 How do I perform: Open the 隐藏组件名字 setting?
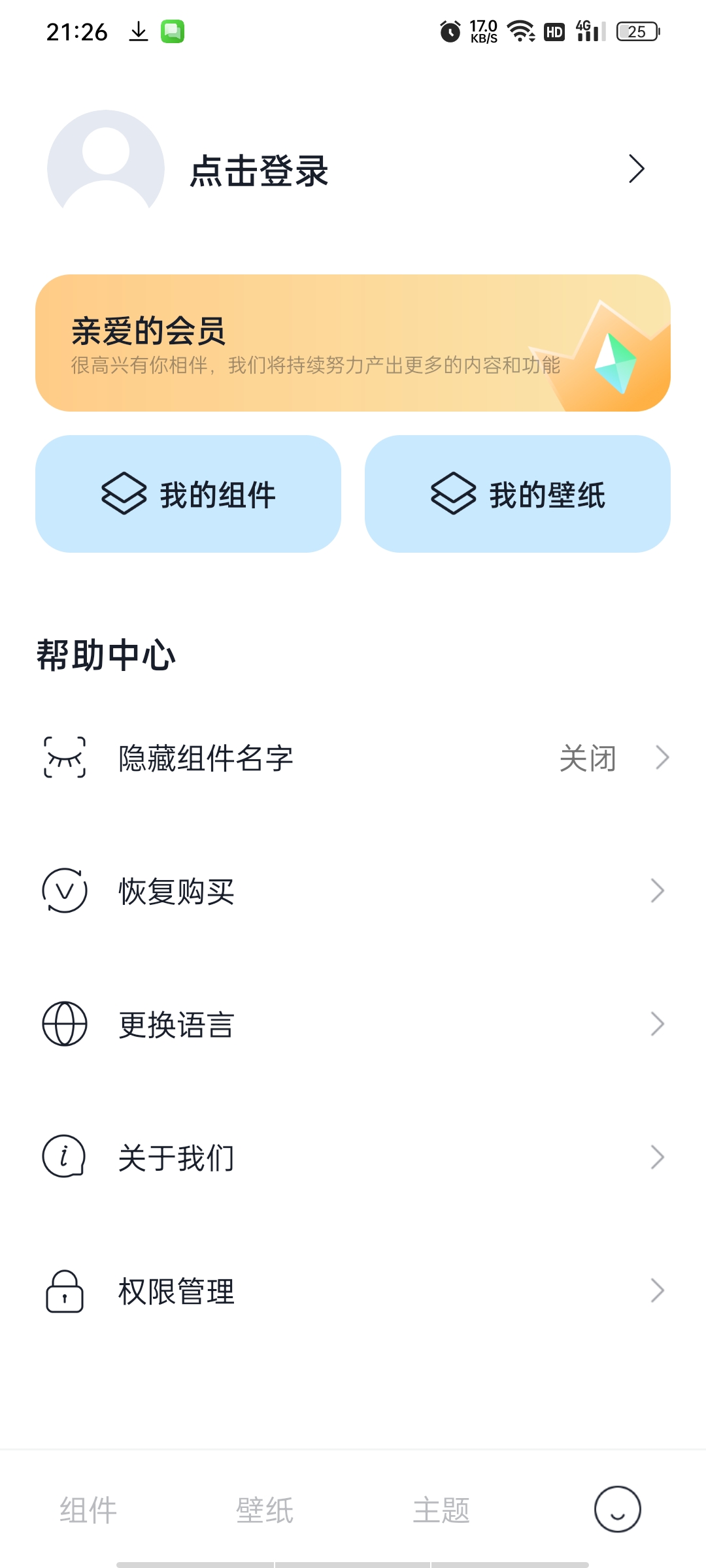coord(353,758)
